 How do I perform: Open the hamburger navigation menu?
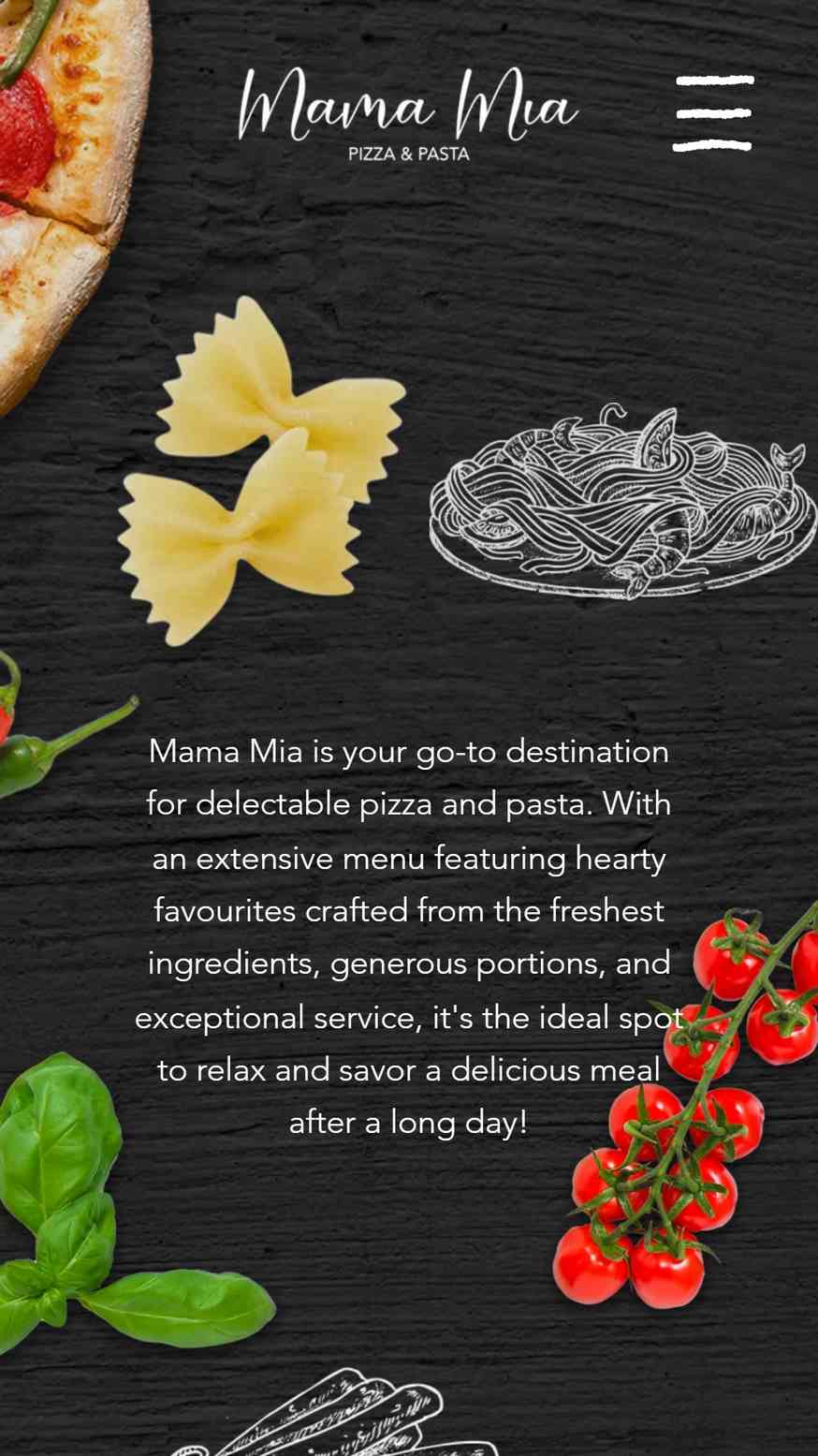pyautogui.click(x=713, y=112)
